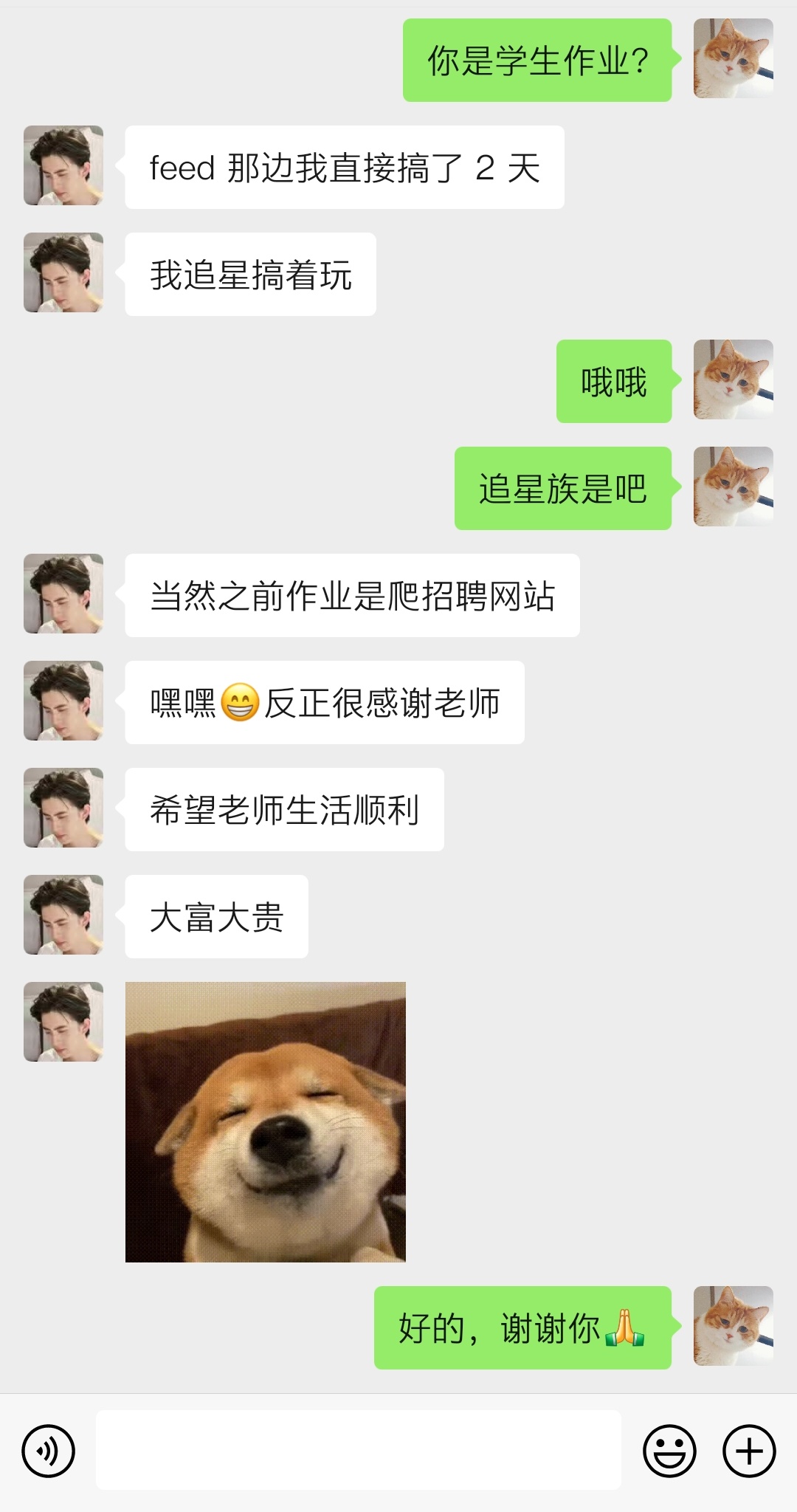The image size is (797, 1512).
Task: Switch to voice message input
Action: point(49,1451)
